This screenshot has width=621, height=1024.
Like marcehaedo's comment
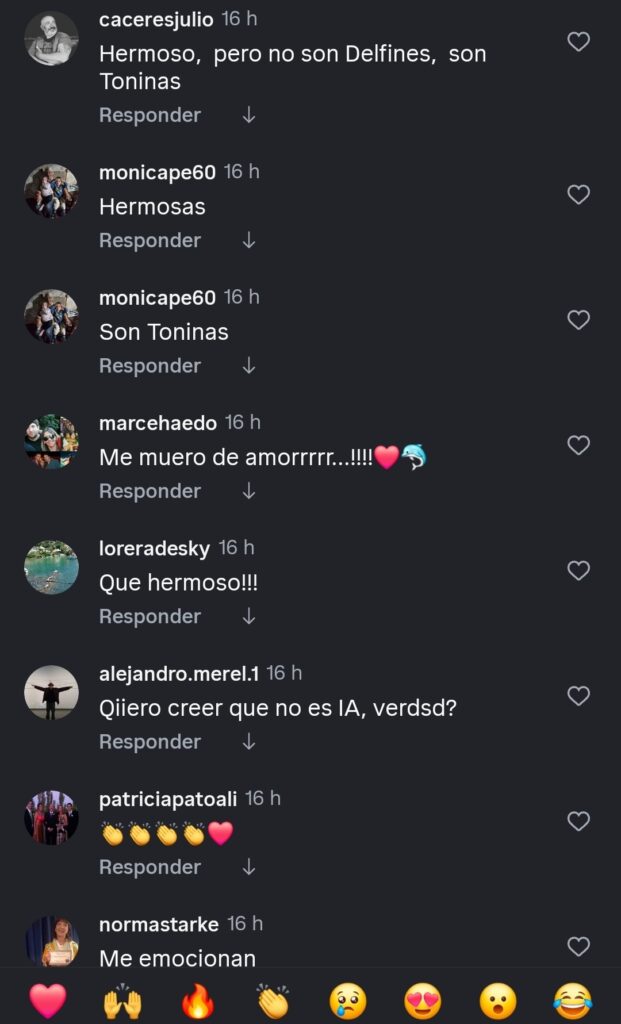pos(578,445)
